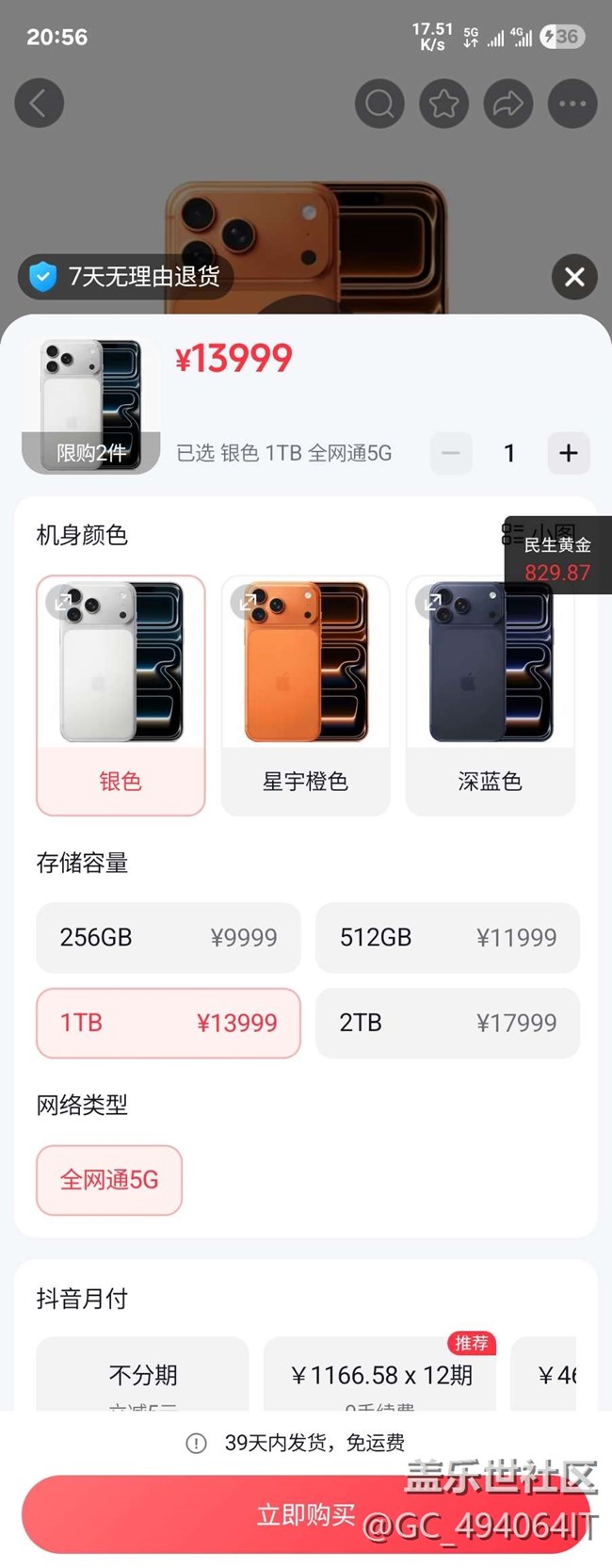Increase quantity with the plus button

(x=569, y=453)
